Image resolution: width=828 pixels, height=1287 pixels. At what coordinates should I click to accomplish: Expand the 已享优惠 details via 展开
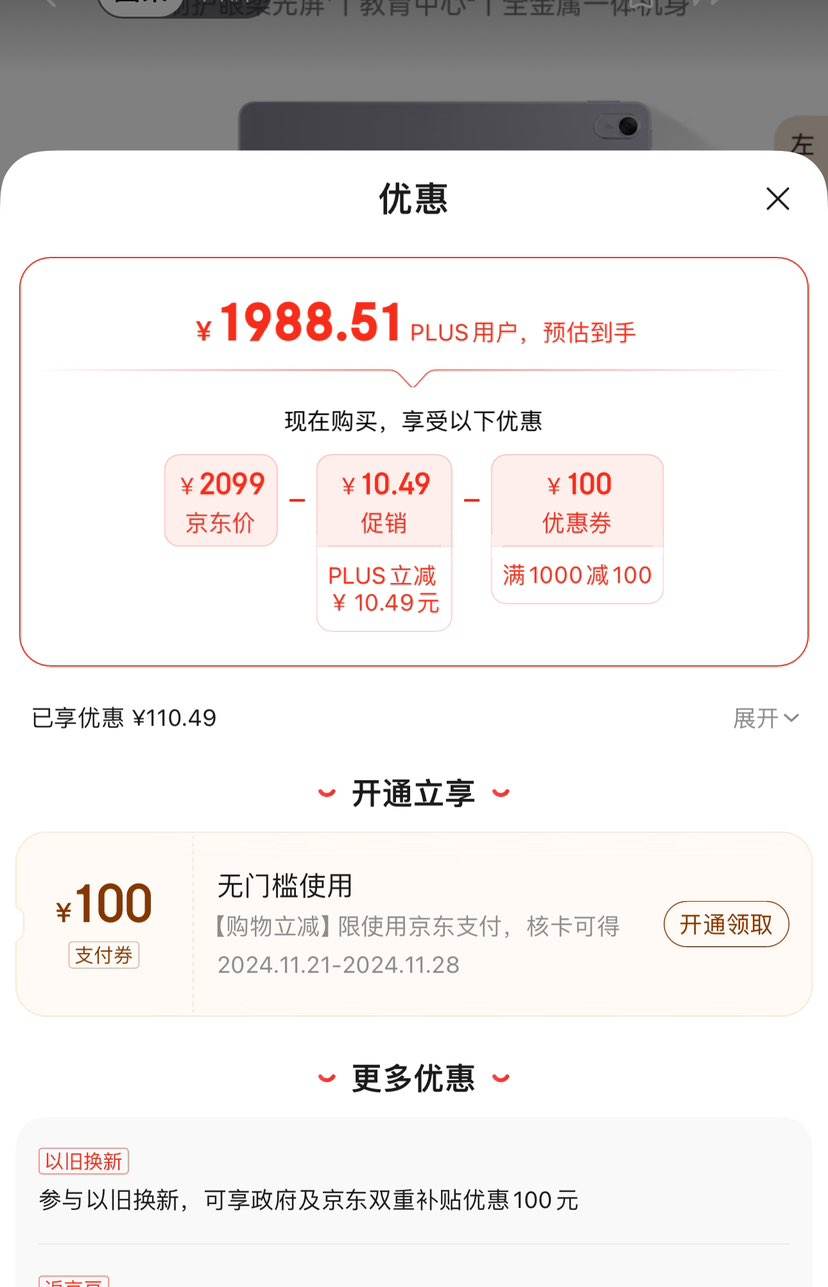[767, 718]
